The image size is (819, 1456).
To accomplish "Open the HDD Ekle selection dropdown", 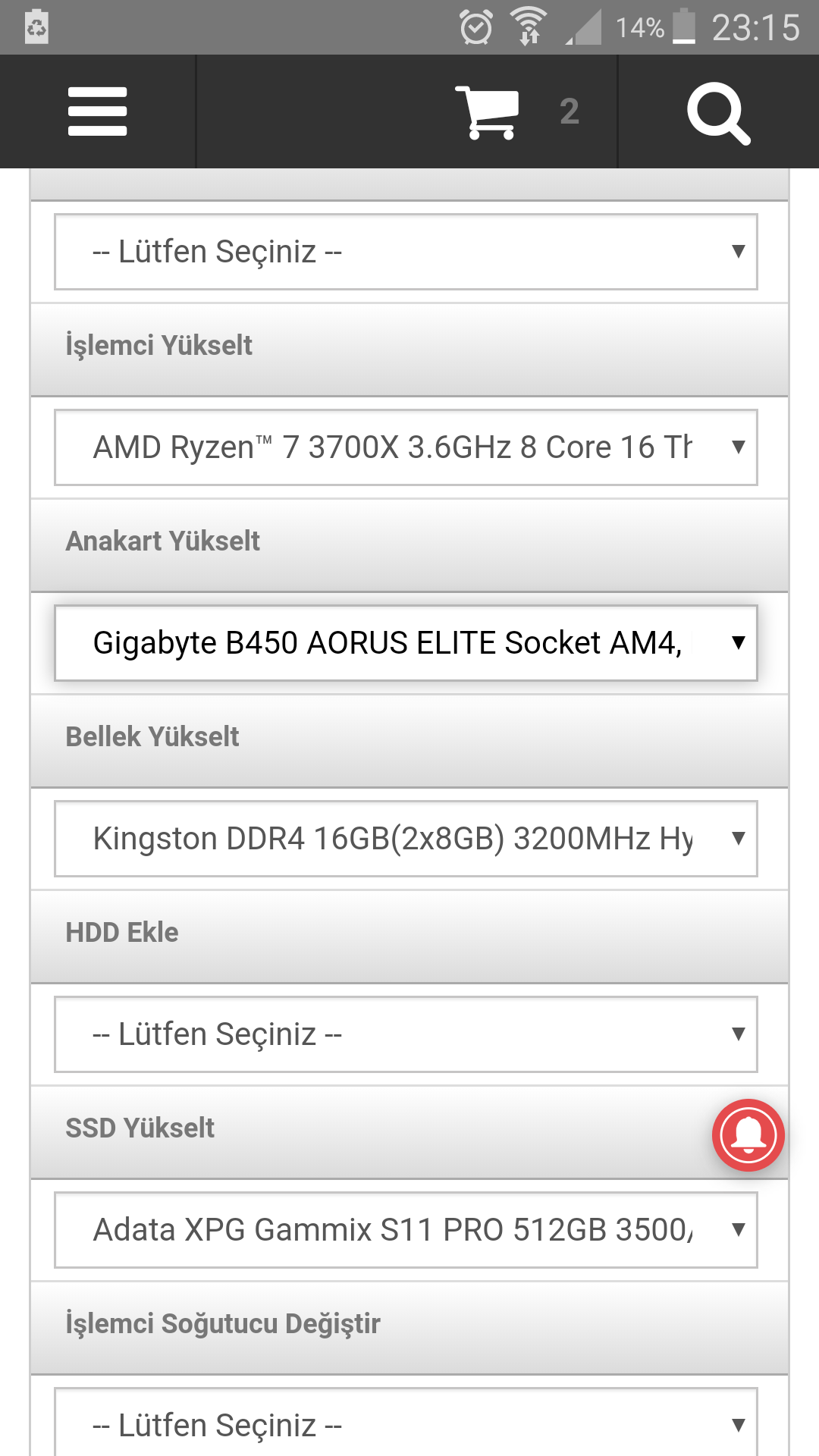I will [x=406, y=1034].
